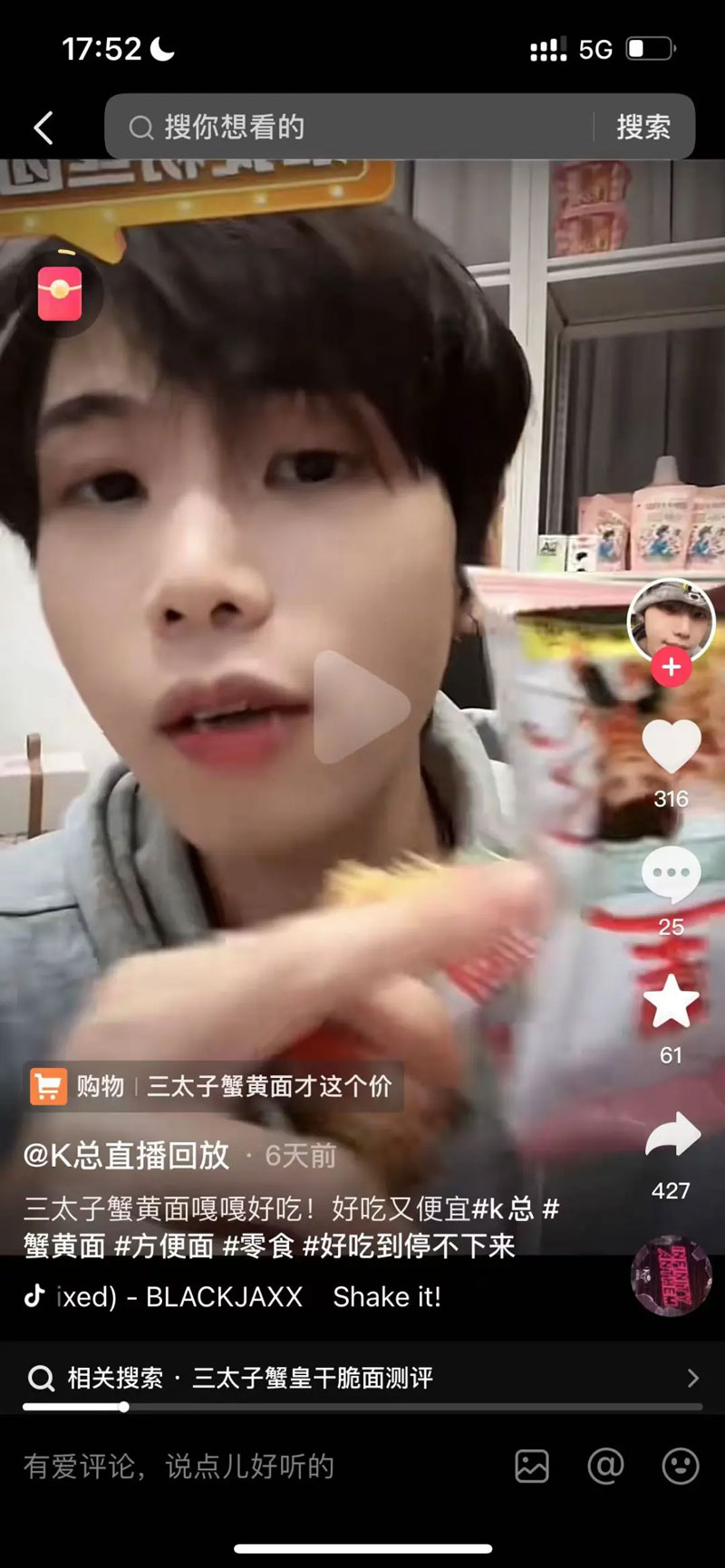Image resolution: width=725 pixels, height=1568 pixels.
Task: Attach an image to the comment
Action: pos(532,1467)
